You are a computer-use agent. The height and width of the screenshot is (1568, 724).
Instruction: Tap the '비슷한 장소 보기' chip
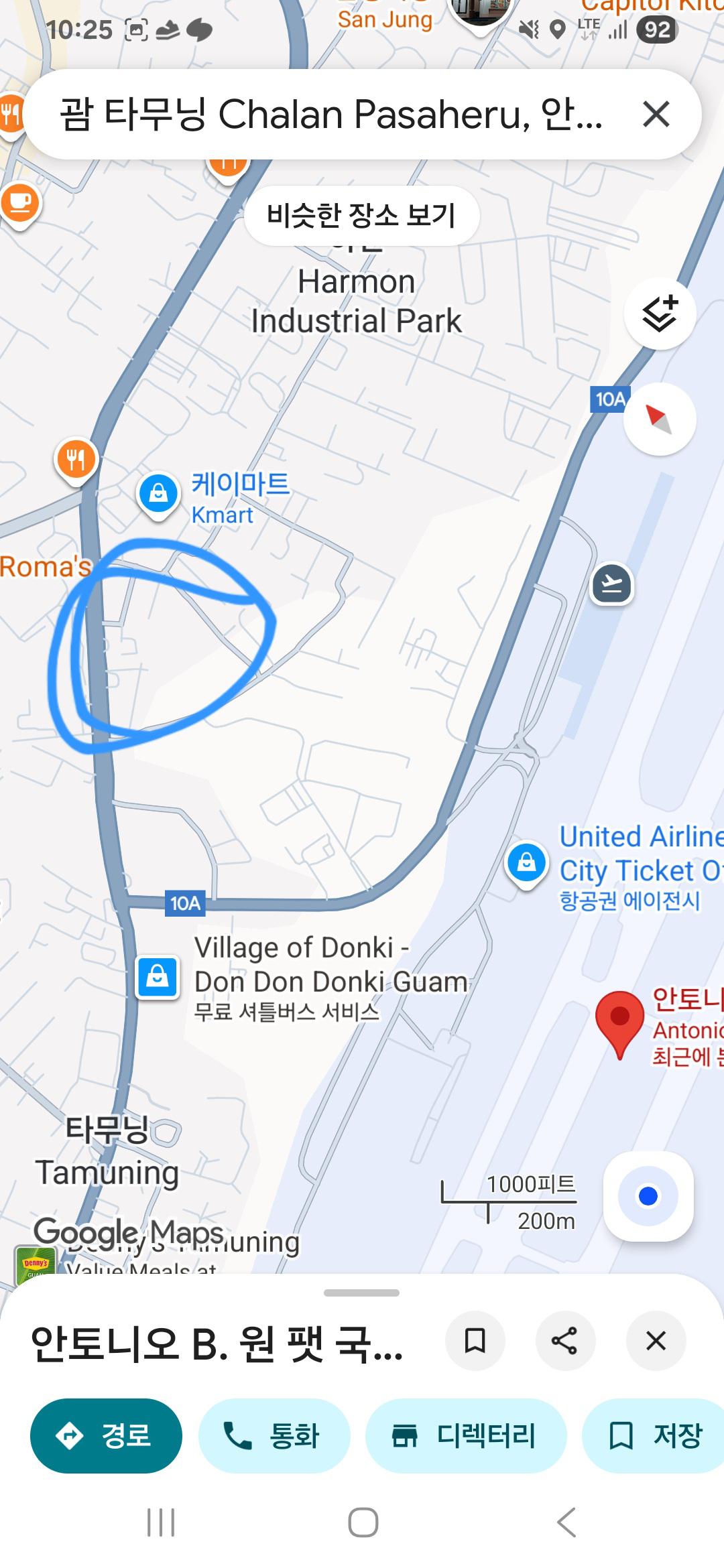tap(361, 216)
